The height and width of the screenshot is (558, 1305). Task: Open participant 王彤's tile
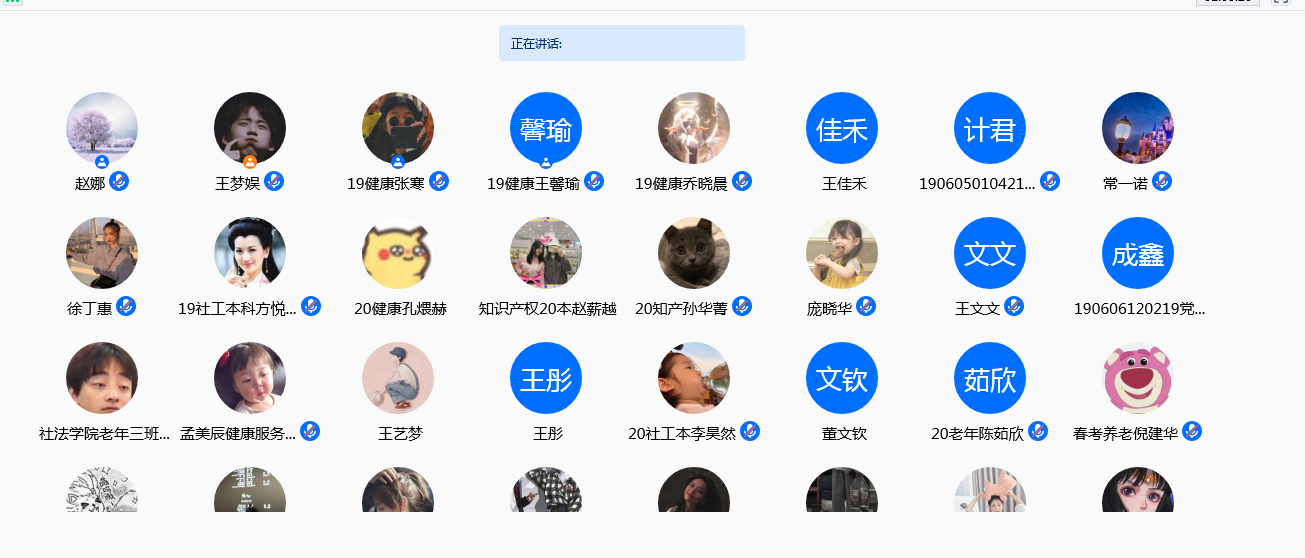pos(546,378)
